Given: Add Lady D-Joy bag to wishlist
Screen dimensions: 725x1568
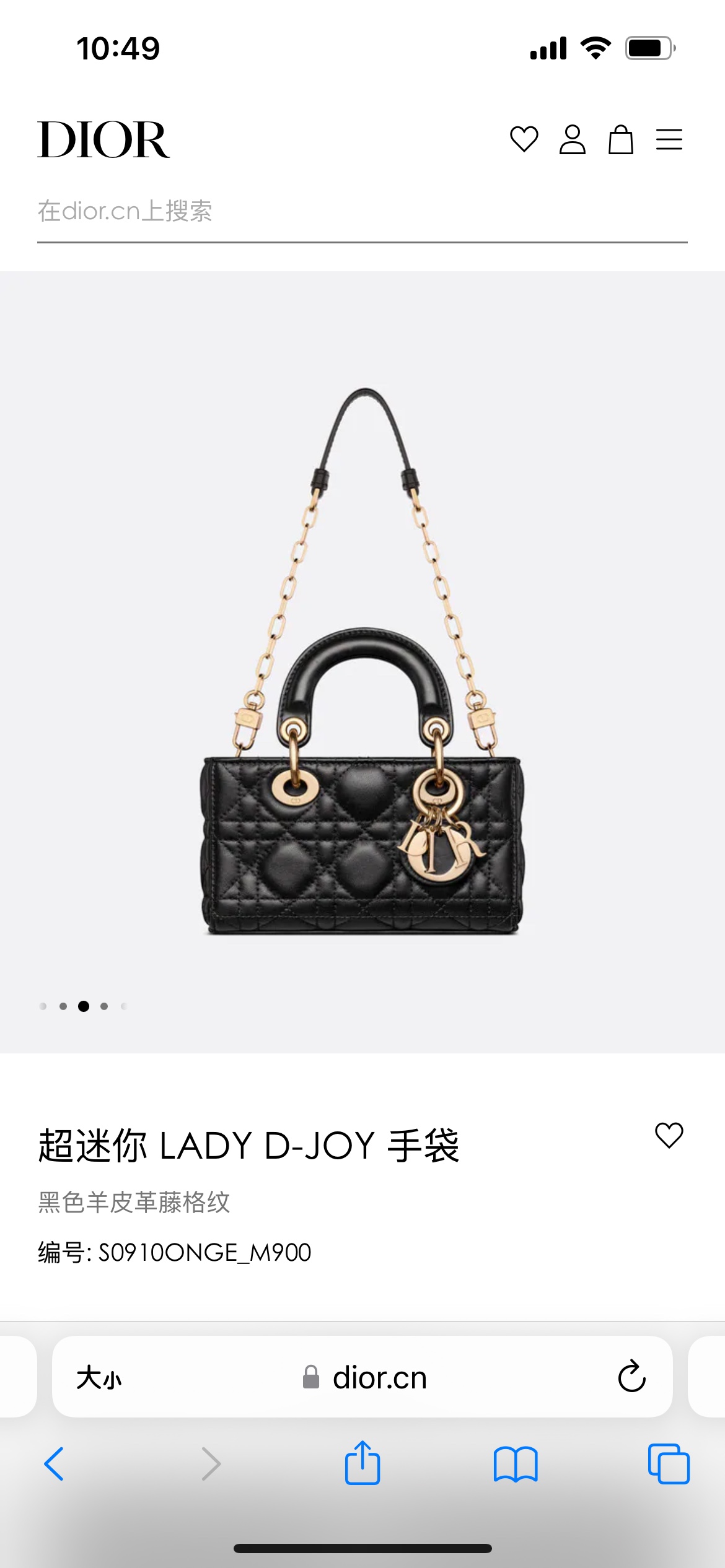Looking at the screenshot, I should [x=669, y=1135].
